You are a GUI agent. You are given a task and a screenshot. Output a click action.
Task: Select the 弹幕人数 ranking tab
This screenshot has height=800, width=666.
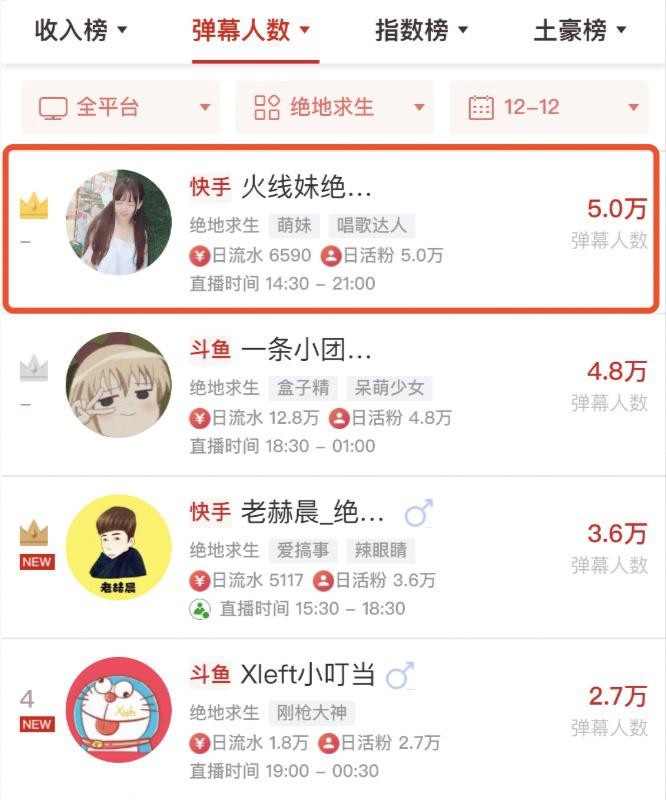[x=250, y=30]
